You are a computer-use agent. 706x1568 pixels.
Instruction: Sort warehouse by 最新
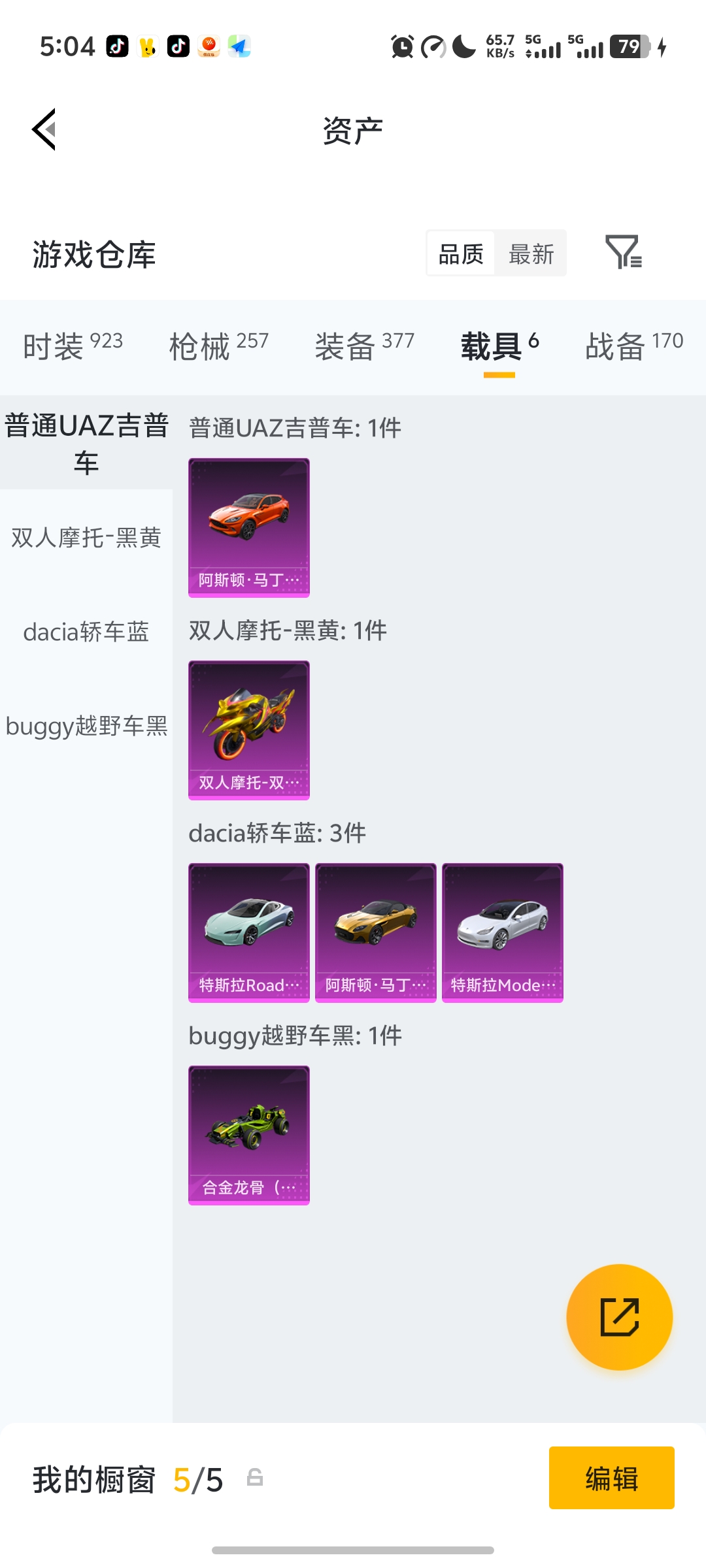[x=531, y=253]
